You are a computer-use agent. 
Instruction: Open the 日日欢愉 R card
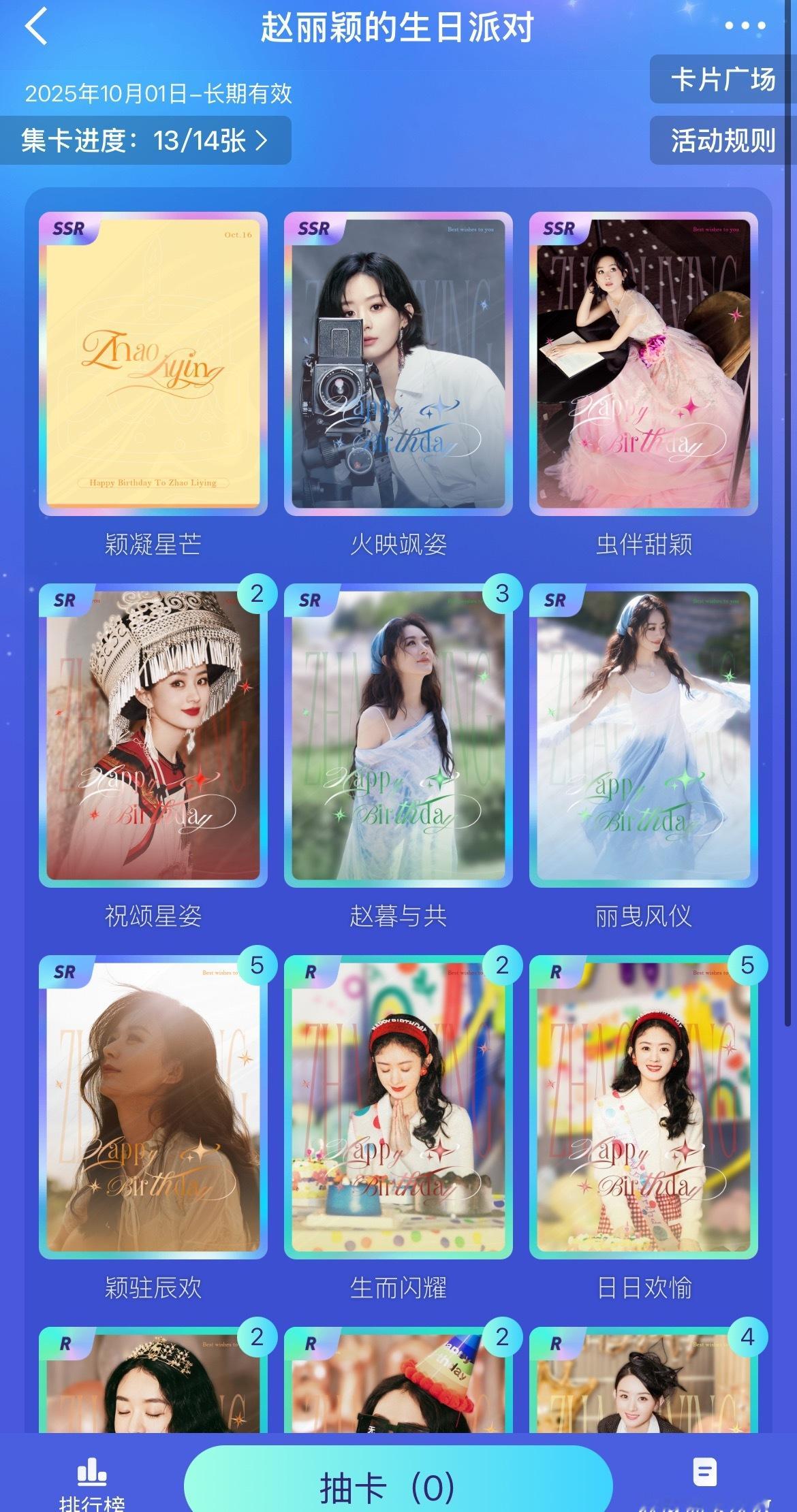pyautogui.click(x=644, y=1108)
